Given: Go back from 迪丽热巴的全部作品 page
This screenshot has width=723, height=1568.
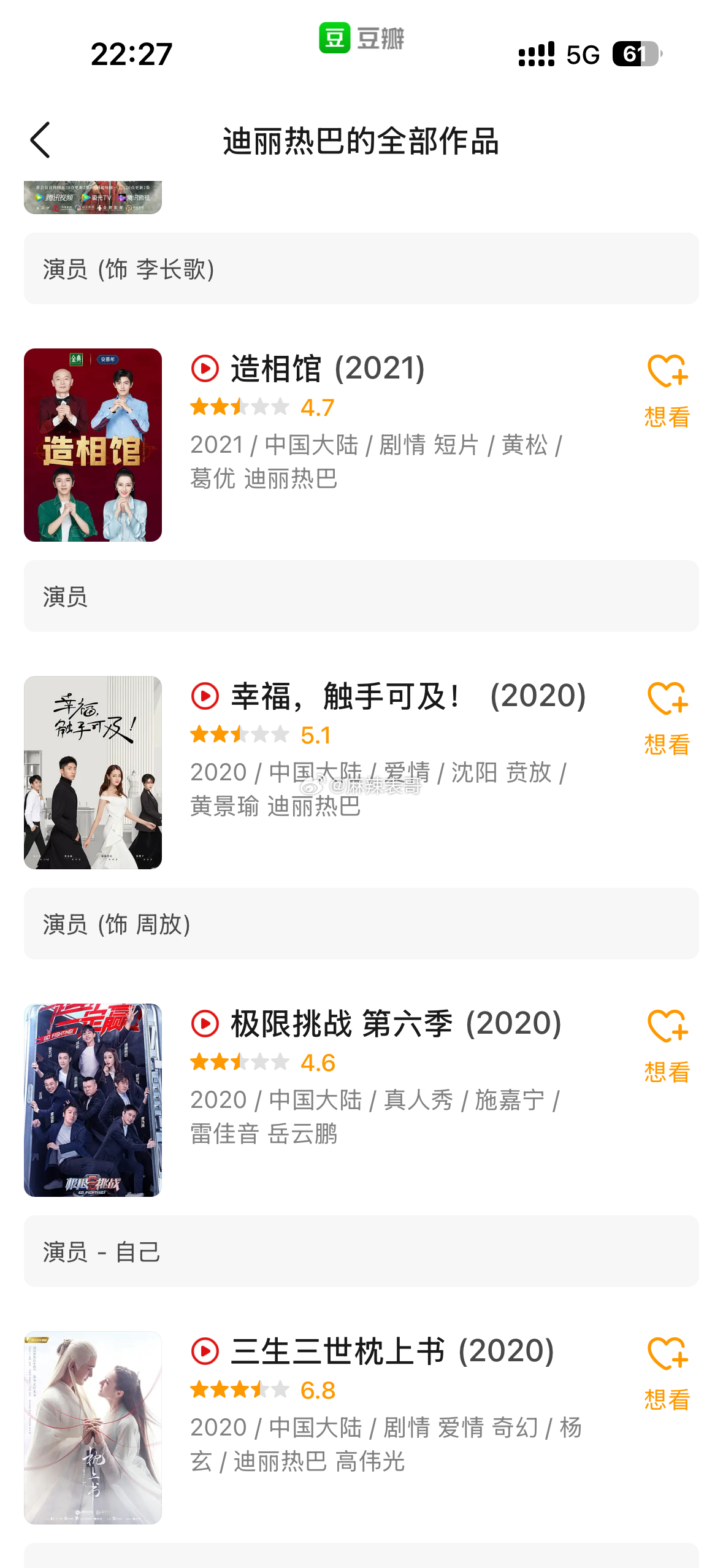Looking at the screenshot, I should pos(40,140).
